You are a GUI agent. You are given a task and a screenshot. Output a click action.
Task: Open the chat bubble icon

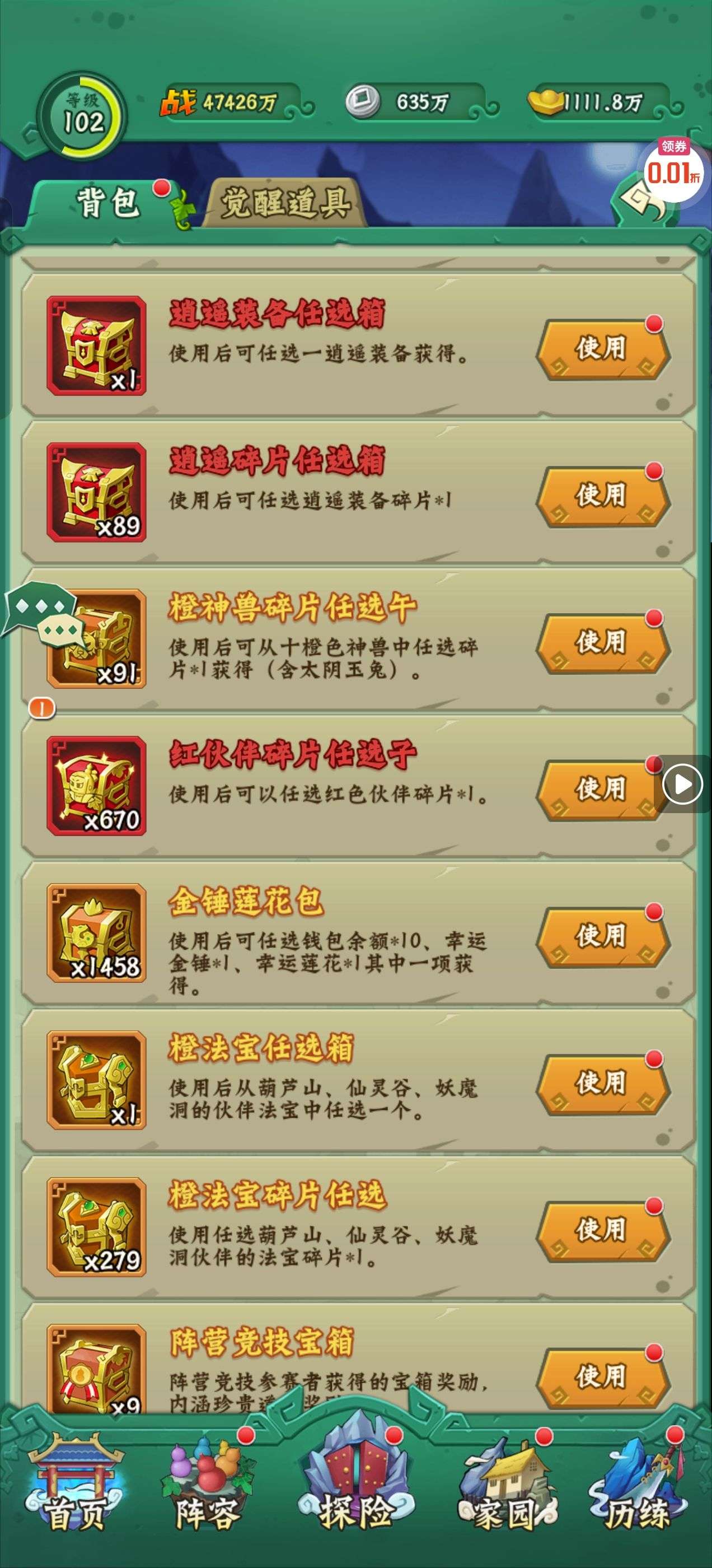click(x=44, y=615)
